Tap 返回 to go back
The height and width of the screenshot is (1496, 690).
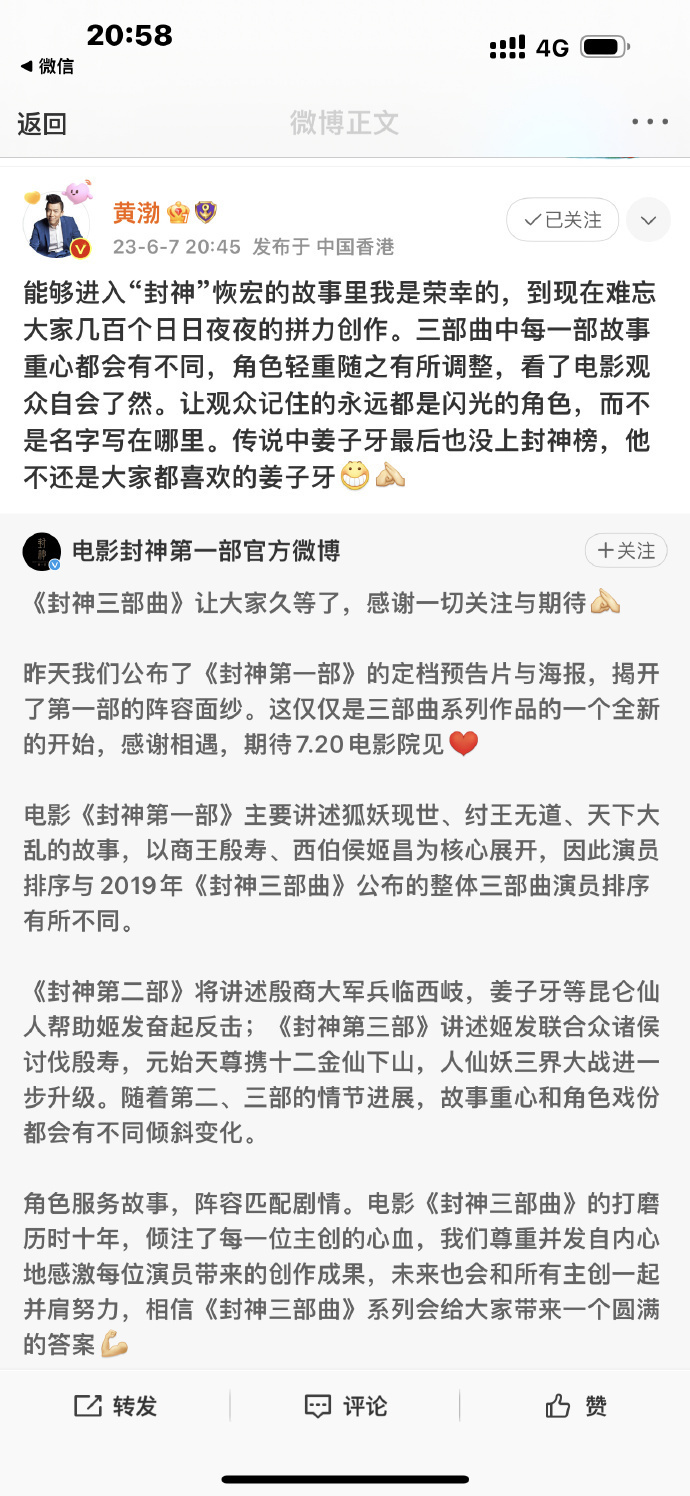click(x=42, y=123)
